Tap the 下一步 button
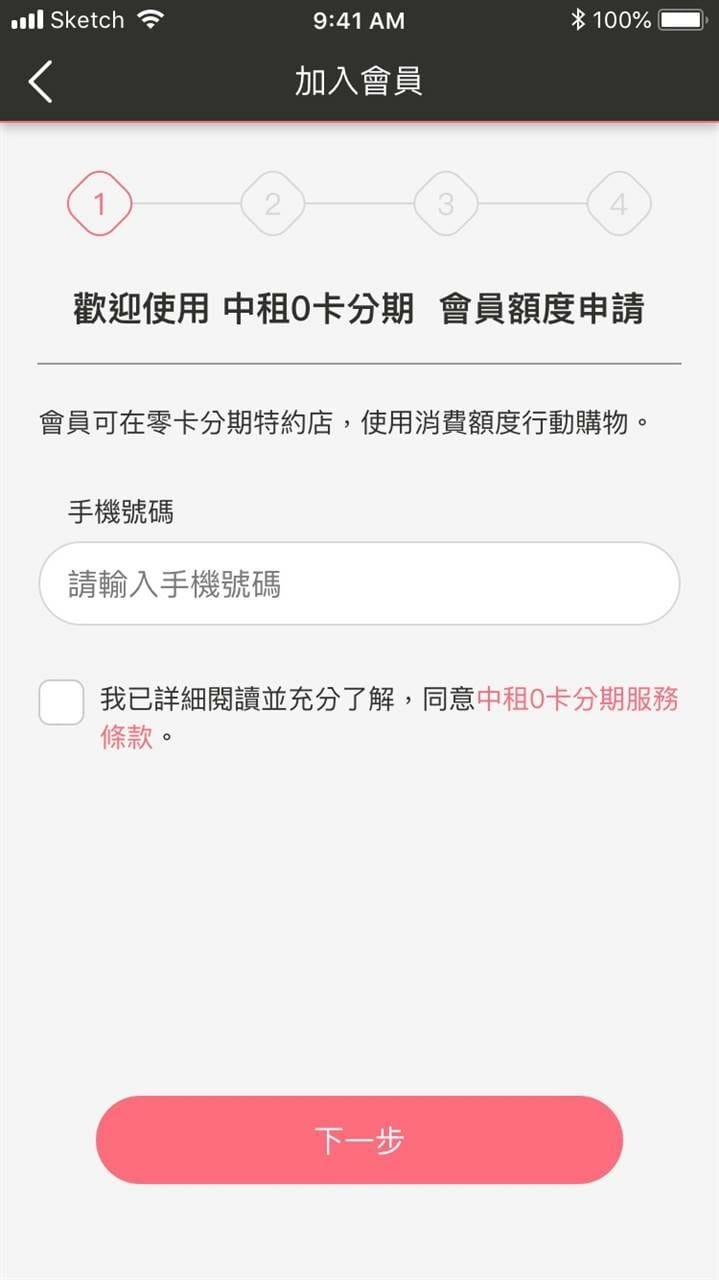Screen dimensions: 719x1280 click(x=359, y=1140)
